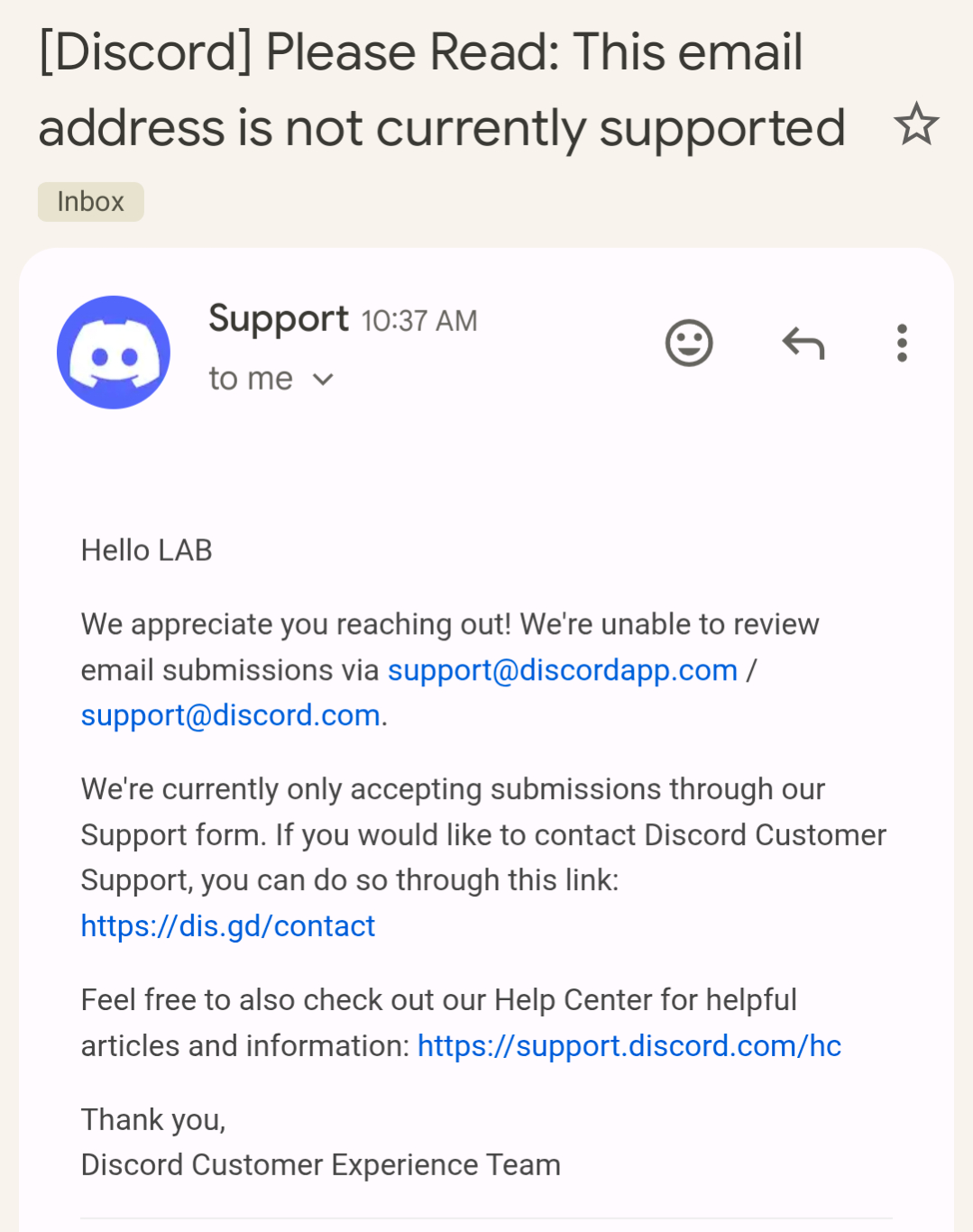
Task: Open the https://dis.gd/contact link
Action: tap(227, 926)
